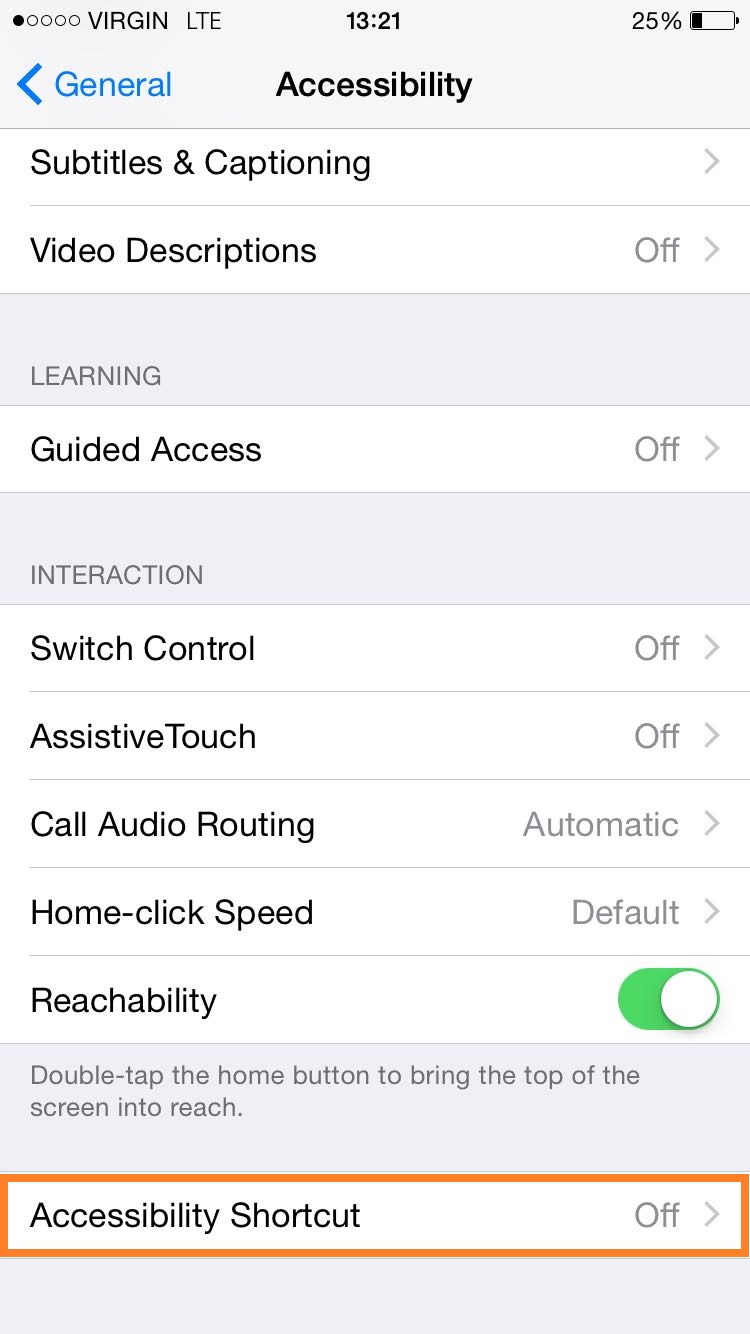This screenshot has height=1334, width=750.
Task: Go back to General settings
Action: pos(95,85)
